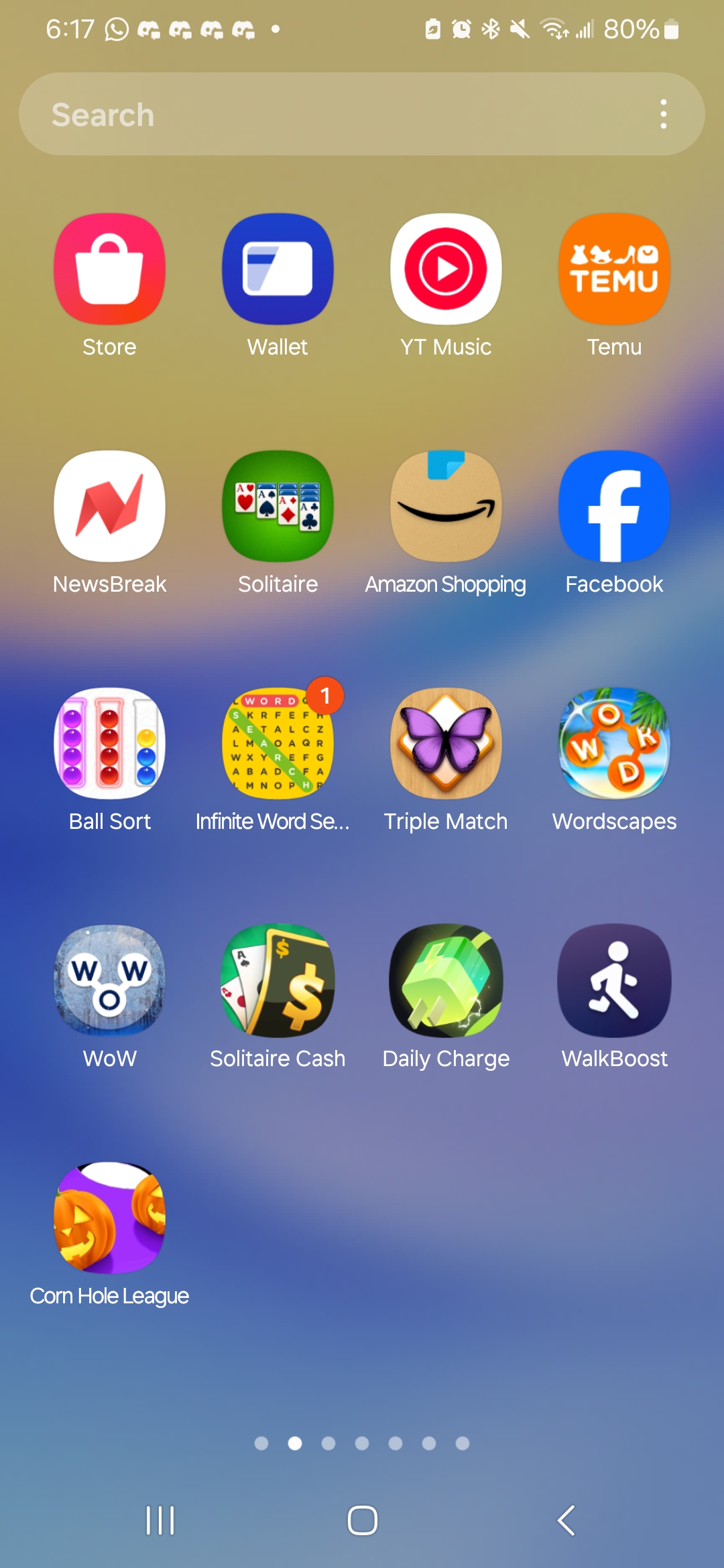This screenshot has width=724, height=1568.
Task: Launch Amazon Shopping
Action: coord(446,507)
